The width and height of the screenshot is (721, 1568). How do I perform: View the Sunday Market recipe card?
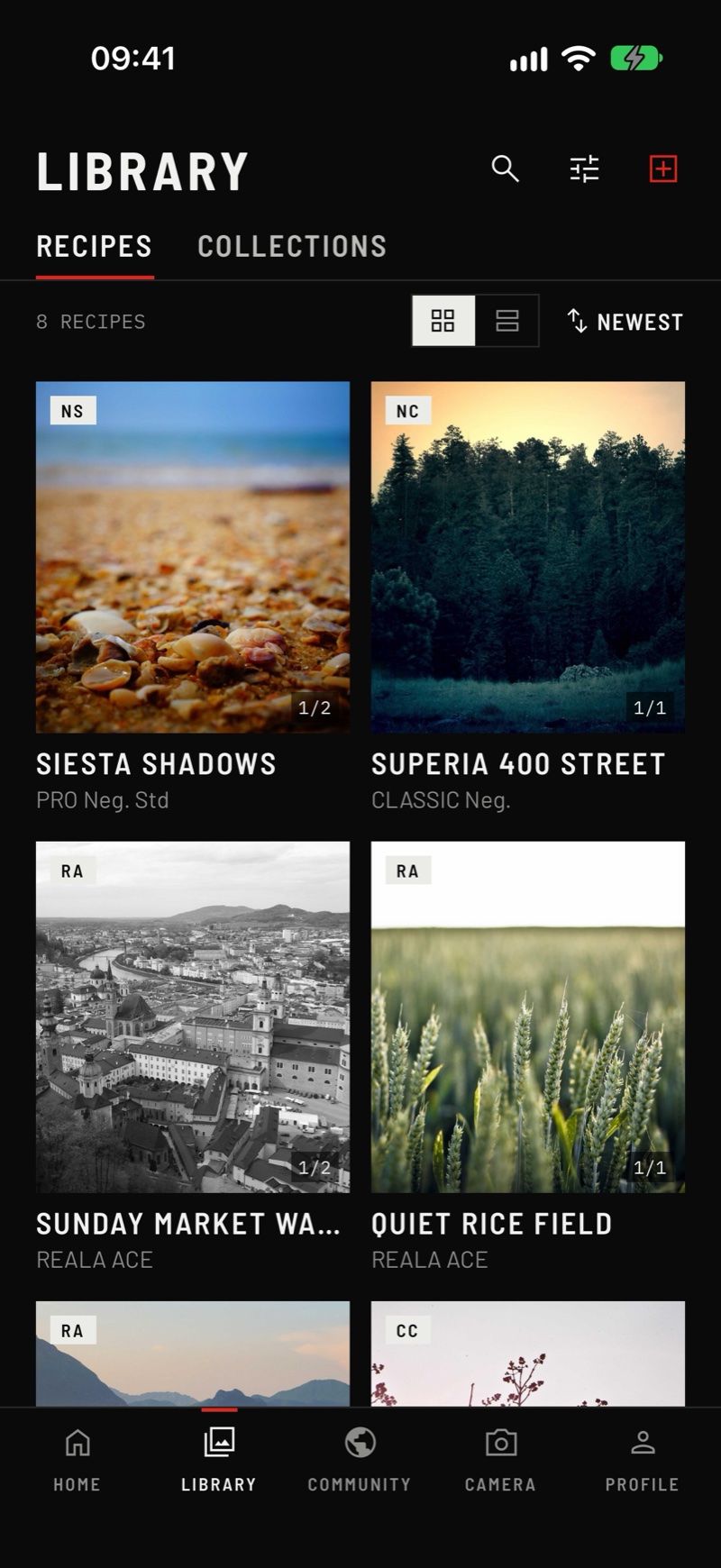coord(193,1056)
